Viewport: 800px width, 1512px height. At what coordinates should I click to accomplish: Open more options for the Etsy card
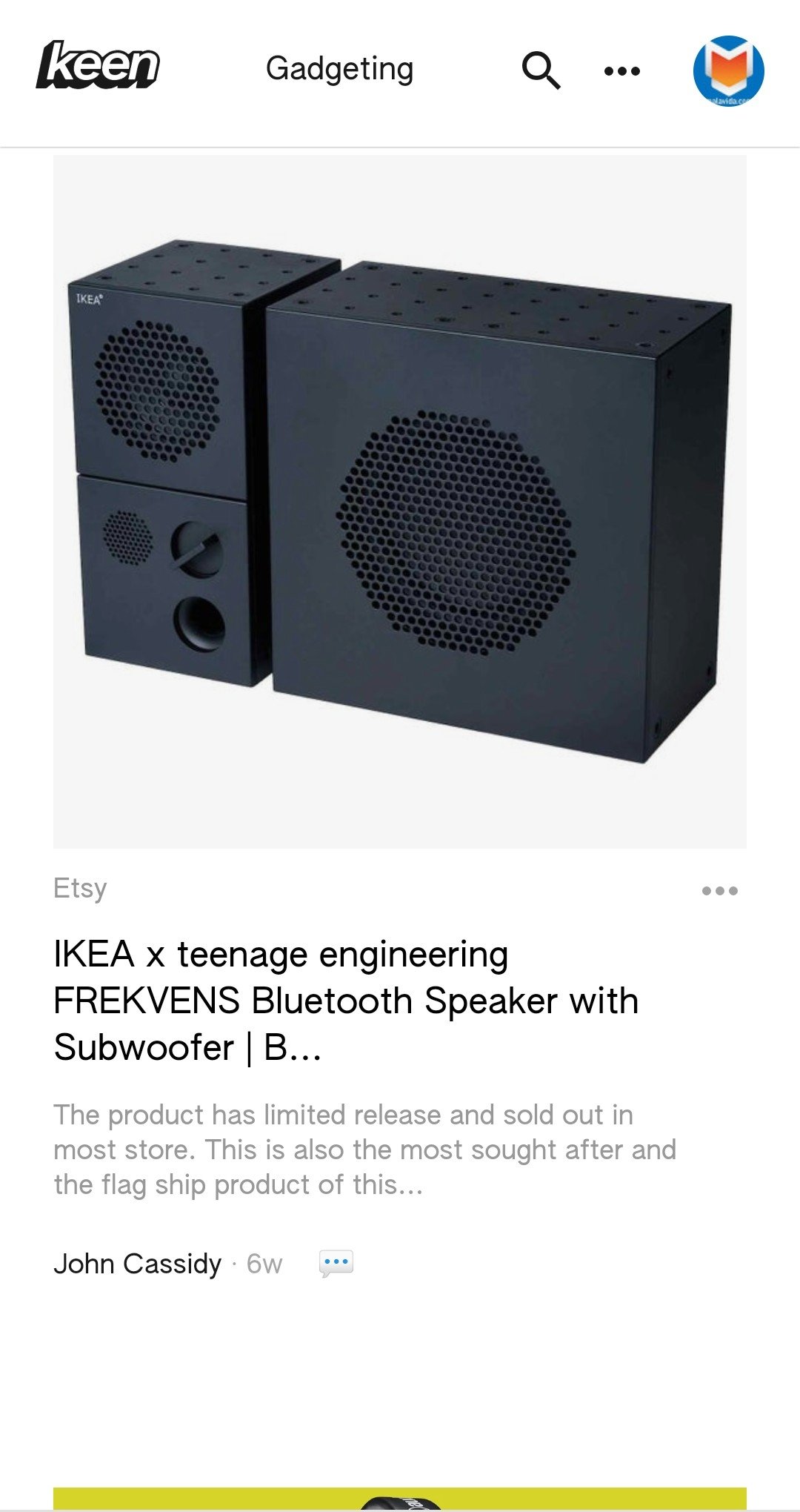pyautogui.click(x=720, y=891)
